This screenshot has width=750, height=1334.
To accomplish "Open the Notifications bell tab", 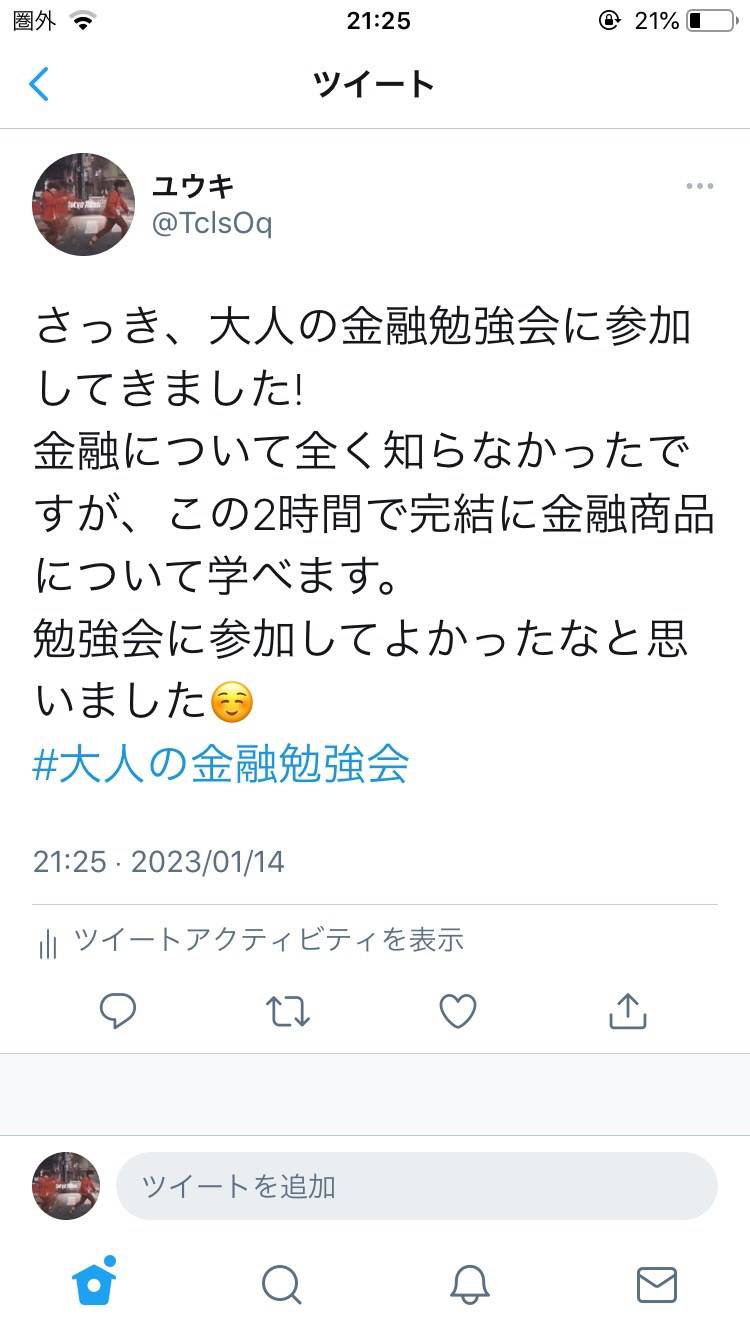I will pos(469,1285).
